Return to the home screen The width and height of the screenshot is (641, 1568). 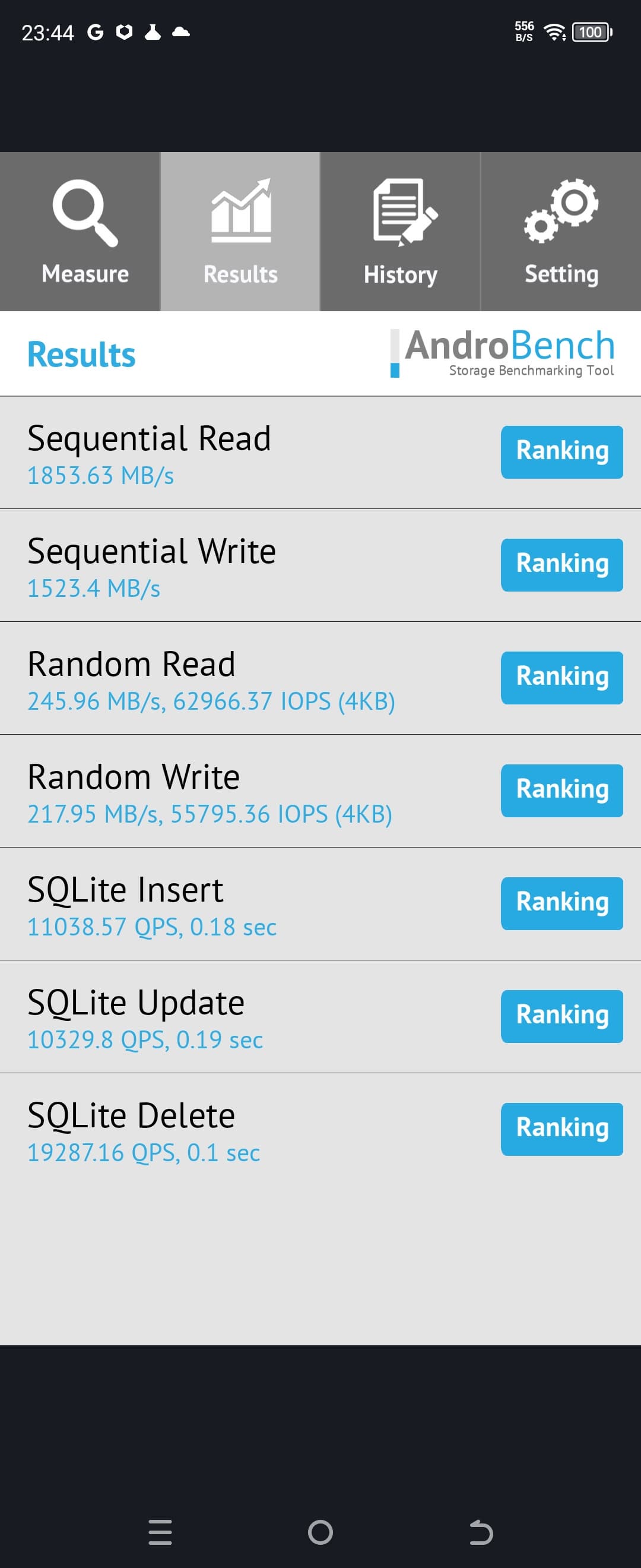click(x=320, y=1532)
